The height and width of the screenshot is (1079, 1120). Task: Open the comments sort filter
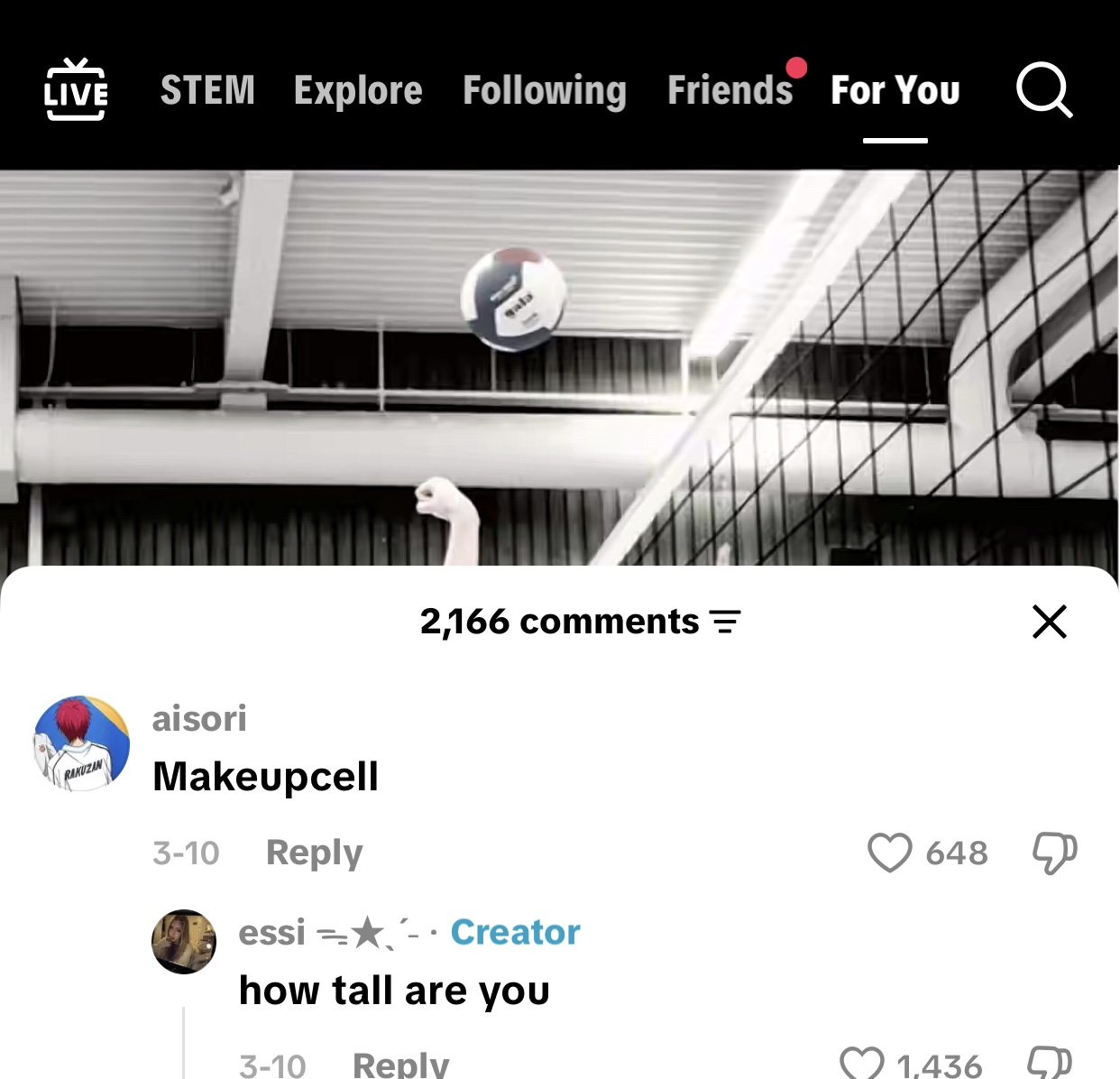tap(725, 622)
